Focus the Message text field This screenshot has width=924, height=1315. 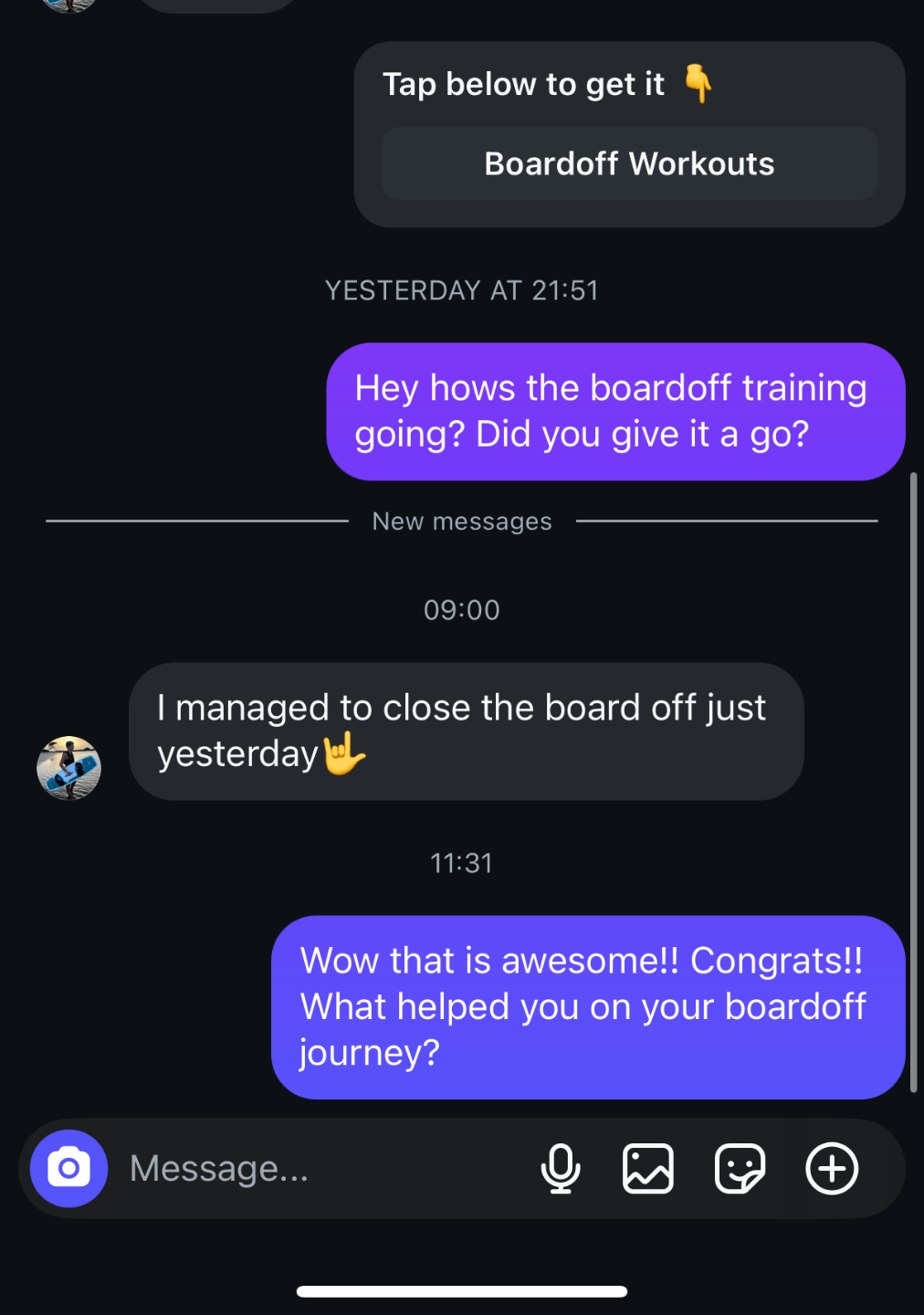320,1169
